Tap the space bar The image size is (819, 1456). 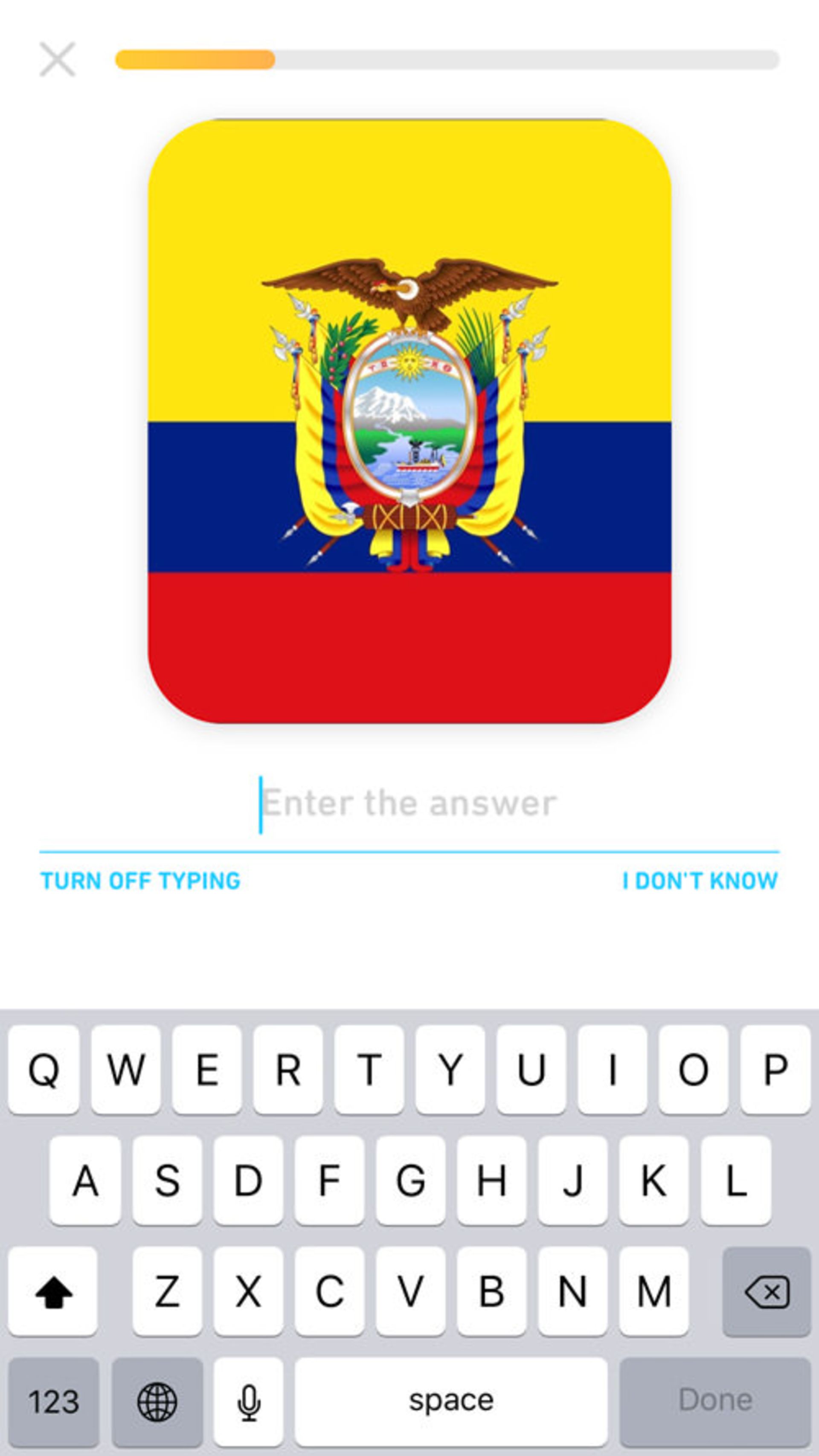(450, 1401)
